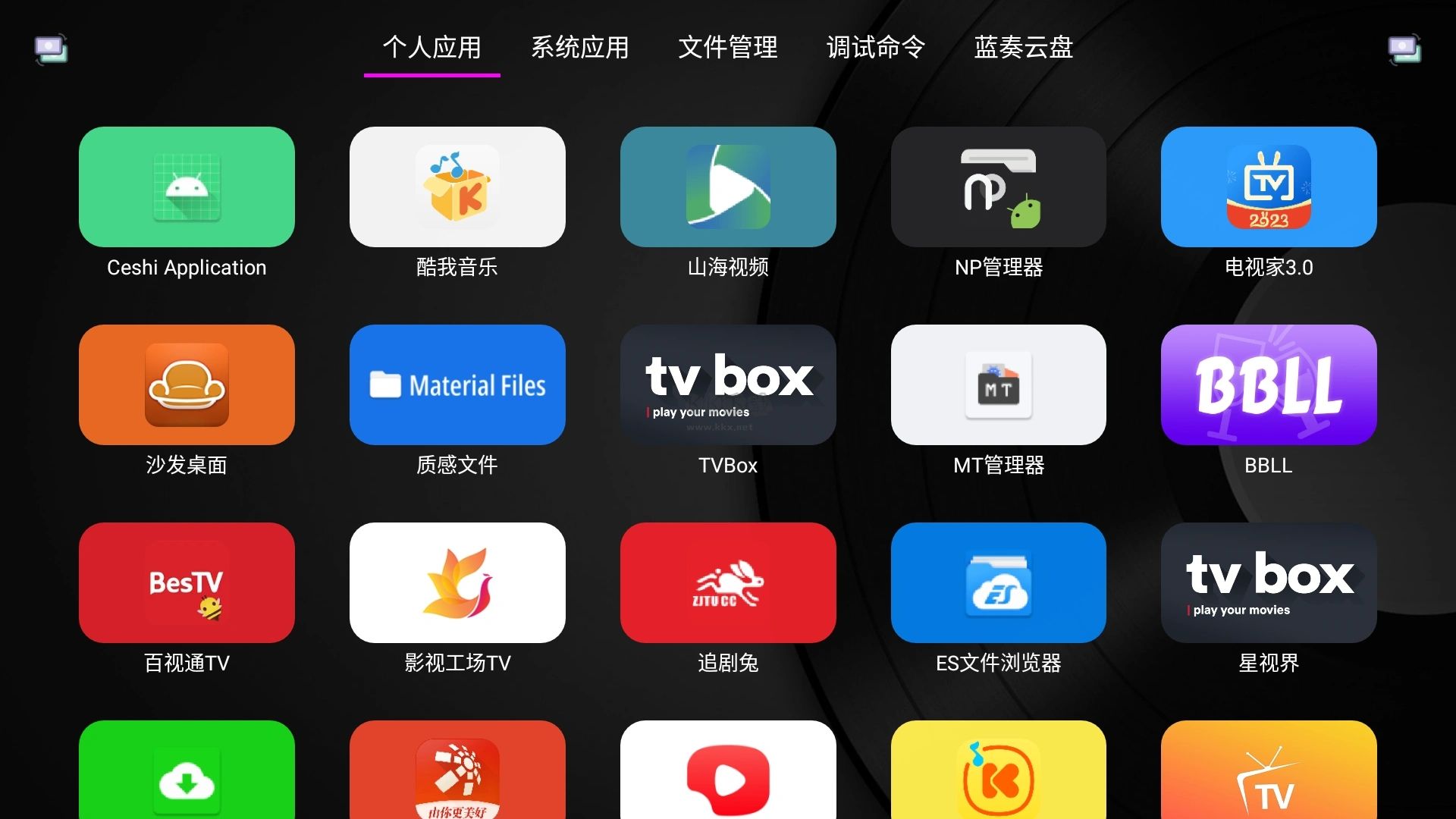
Task: Open 电视家3.0
Action: click(1269, 187)
